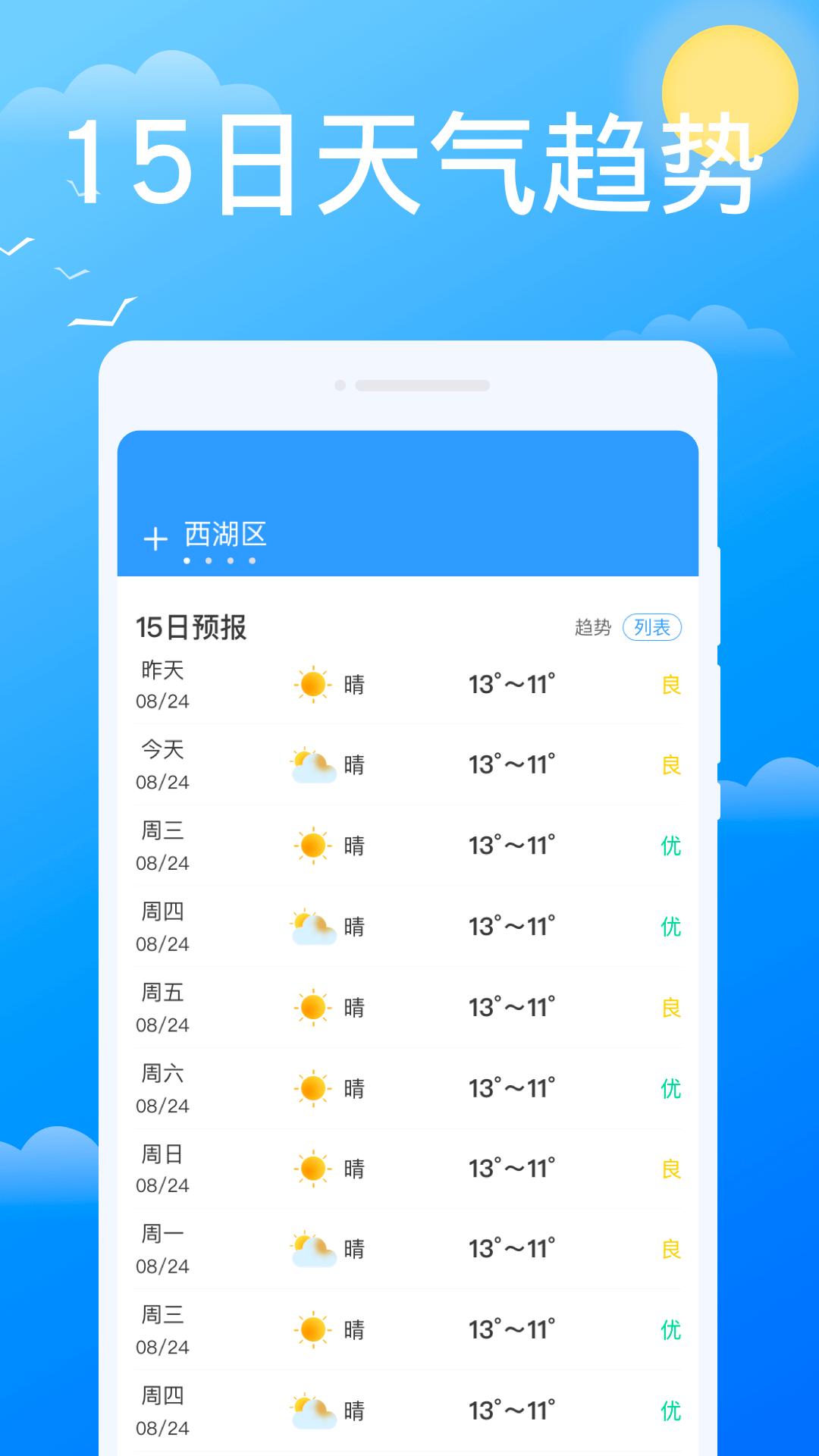Enable the 列表 list view
Image resolution: width=819 pixels, height=1456 pixels.
tap(654, 627)
